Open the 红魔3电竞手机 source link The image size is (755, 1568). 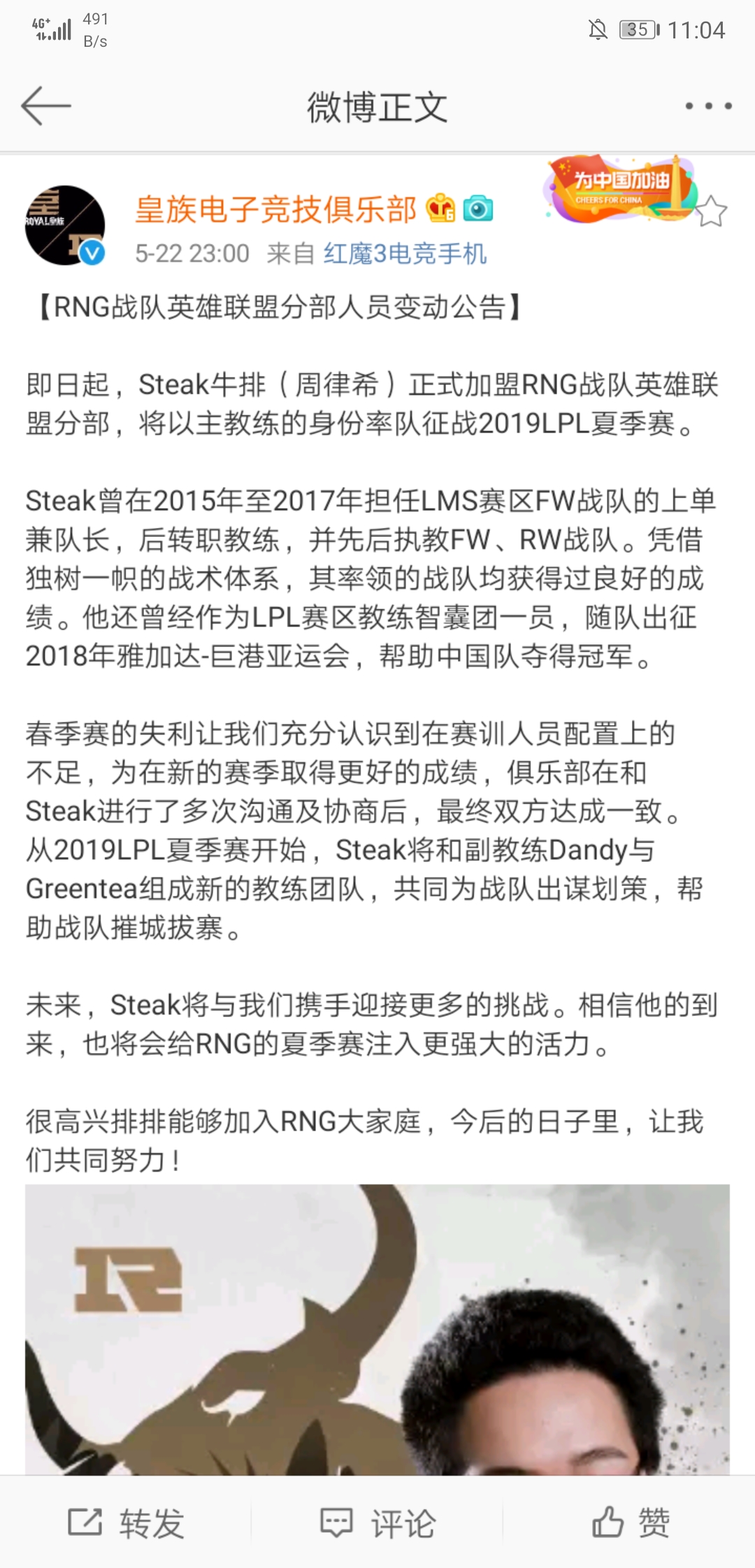tap(405, 253)
